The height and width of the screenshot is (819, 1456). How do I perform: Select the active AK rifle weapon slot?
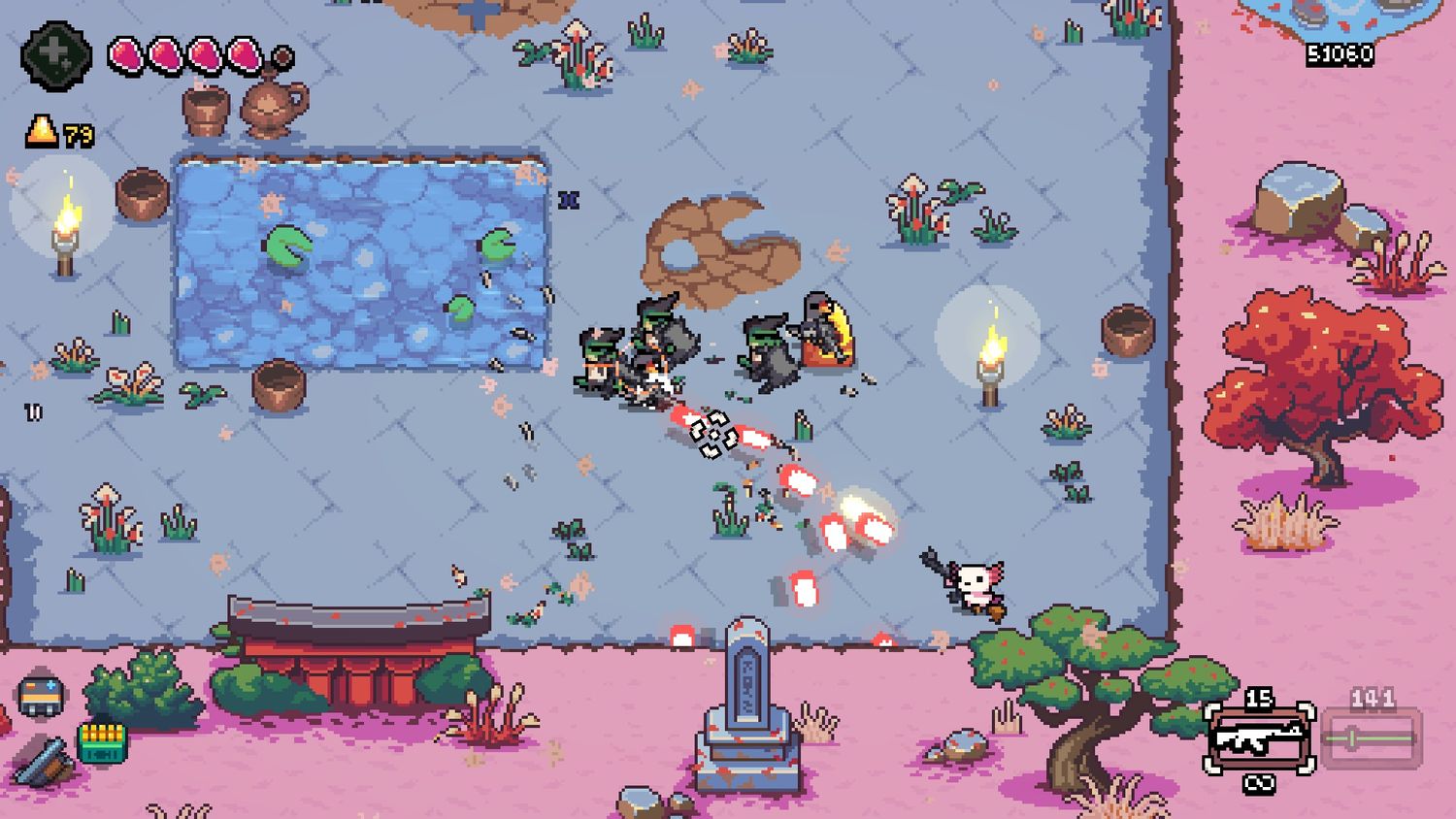click(x=1258, y=738)
